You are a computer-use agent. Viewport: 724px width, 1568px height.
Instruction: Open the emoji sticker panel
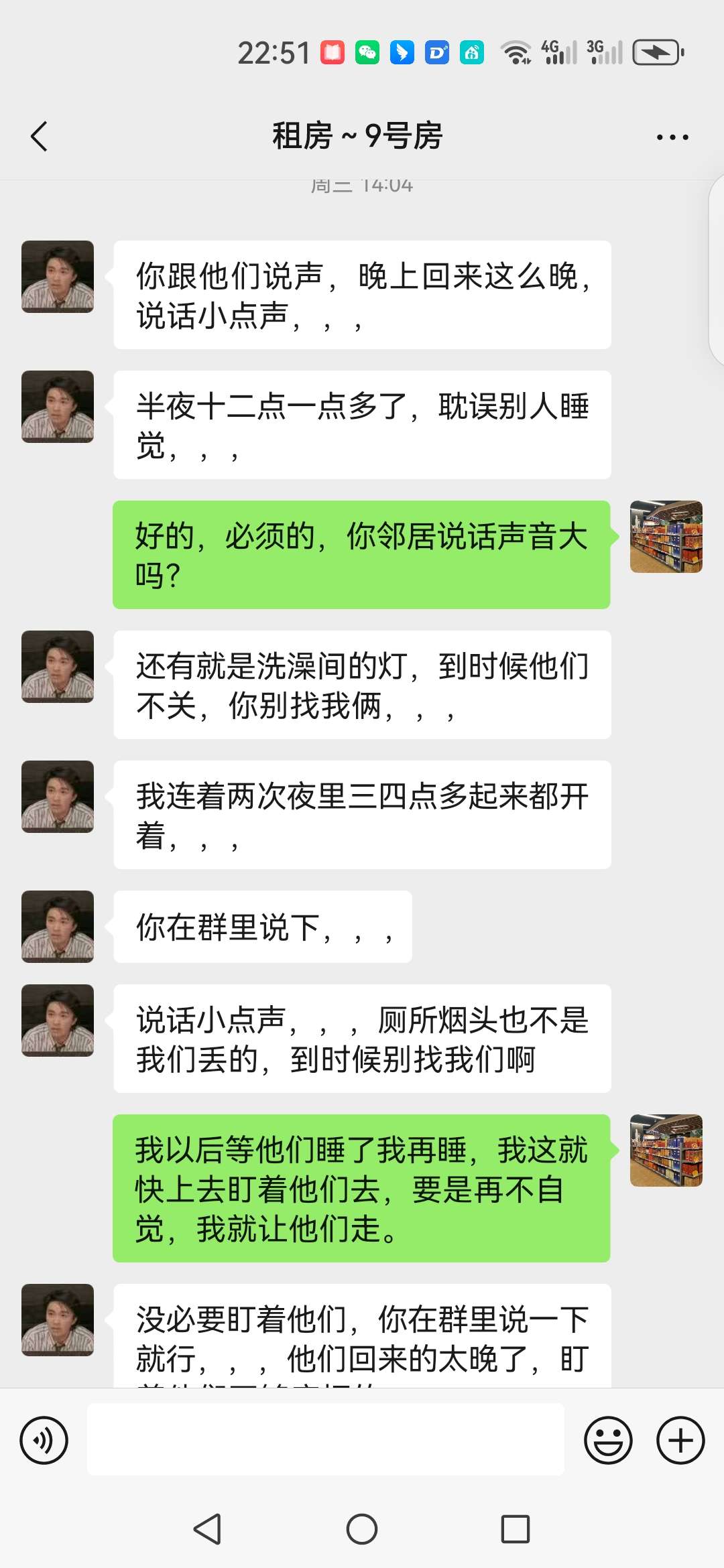(608, 1440)
